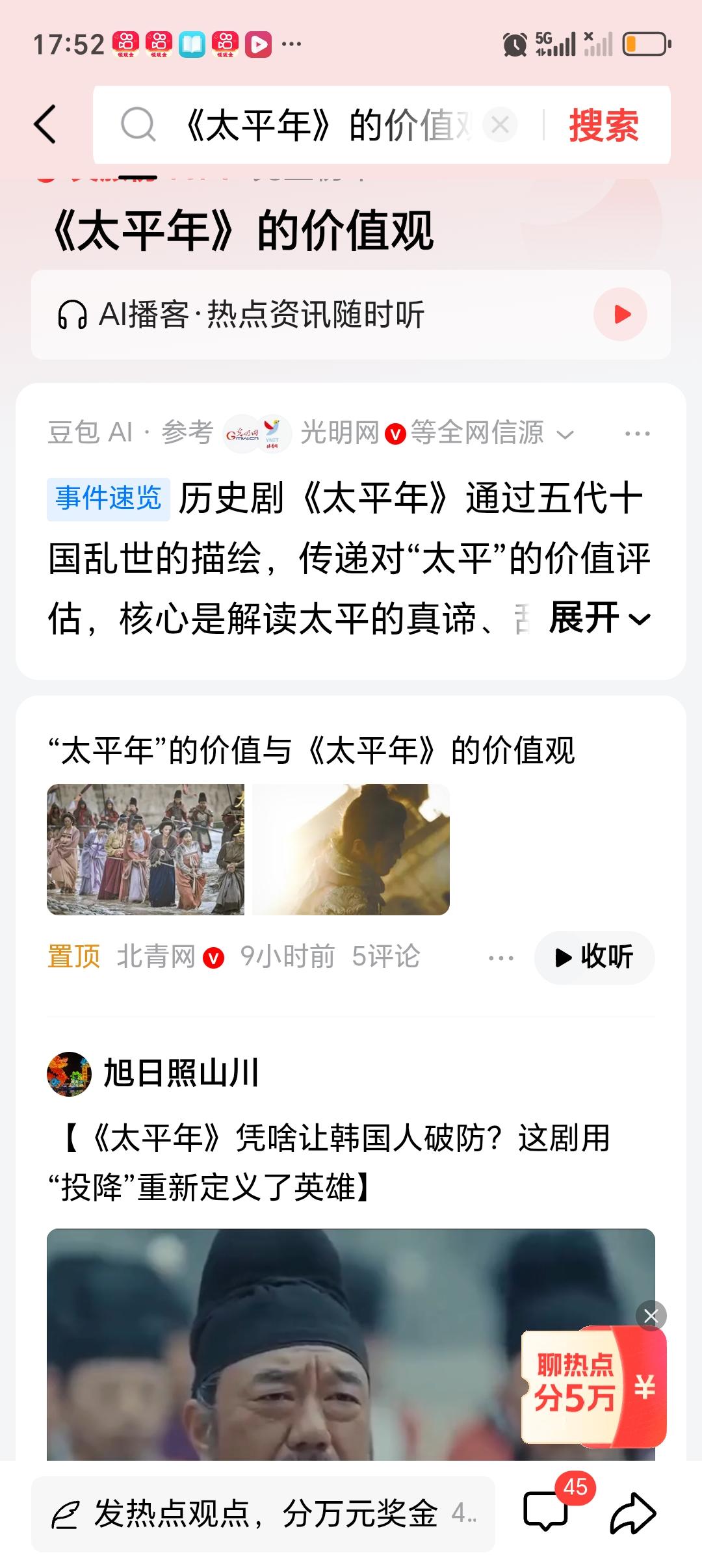Tap the headphones AI播客 icon

[73, 314]
